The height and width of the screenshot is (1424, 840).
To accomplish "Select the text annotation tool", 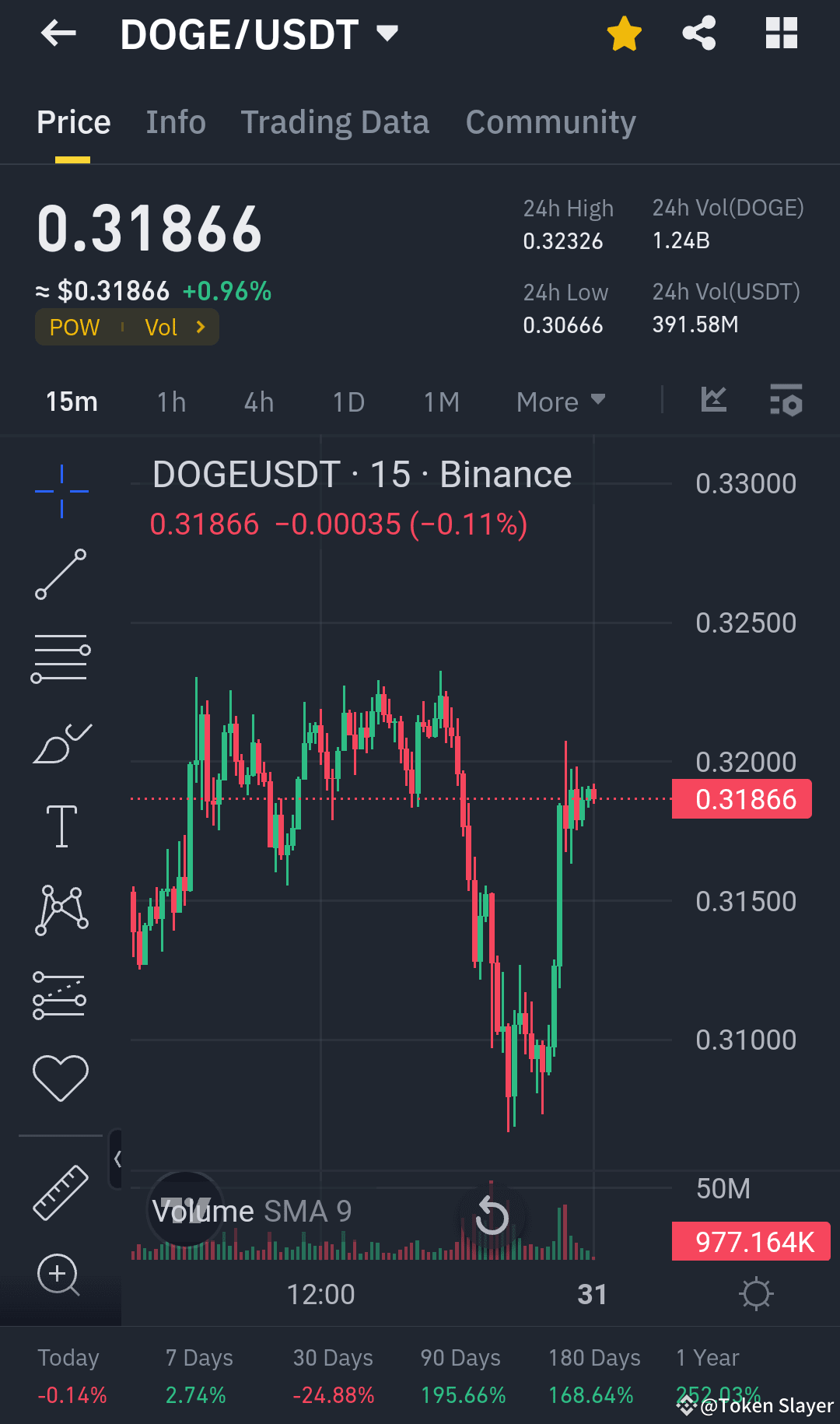I will coord(61,826).
